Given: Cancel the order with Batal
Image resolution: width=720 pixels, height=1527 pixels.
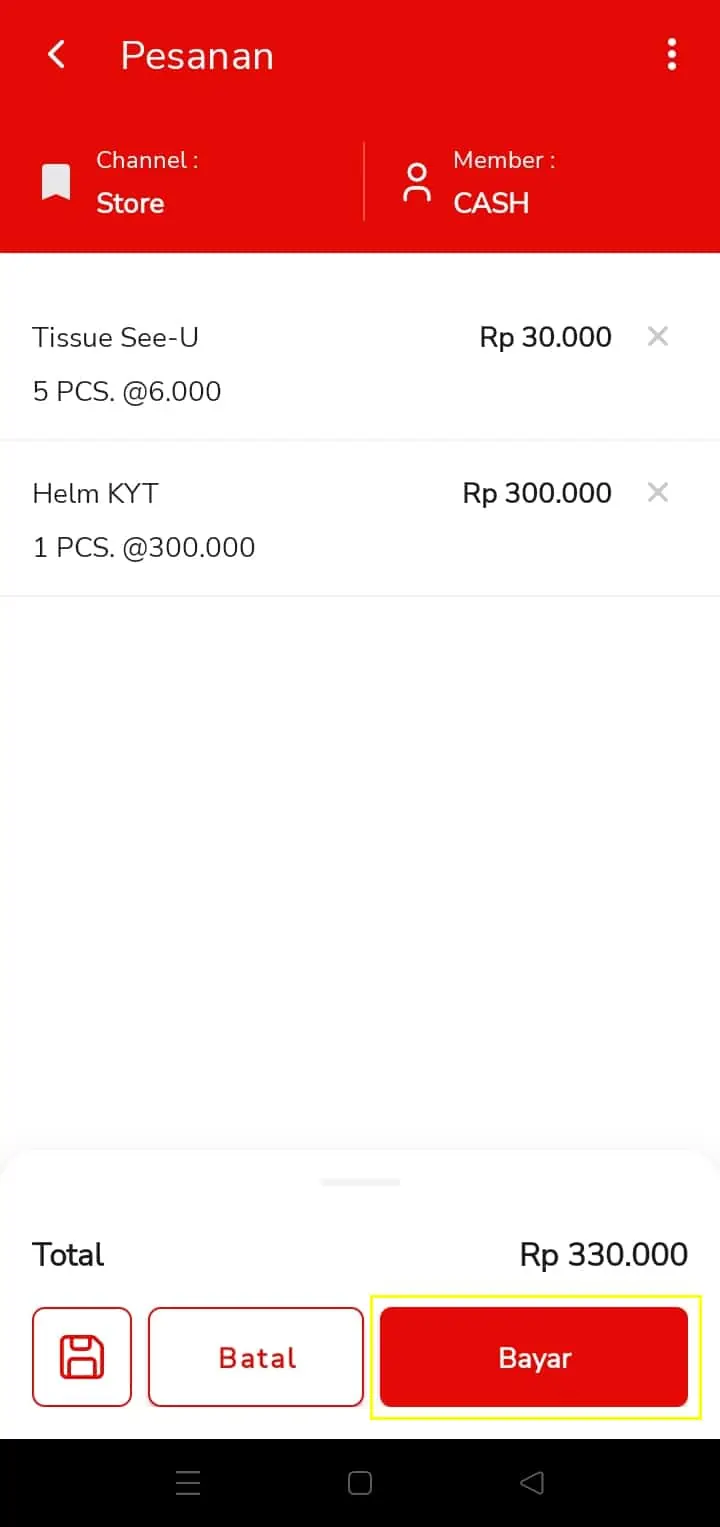Looking at the screenshot, I should 256,1357.
